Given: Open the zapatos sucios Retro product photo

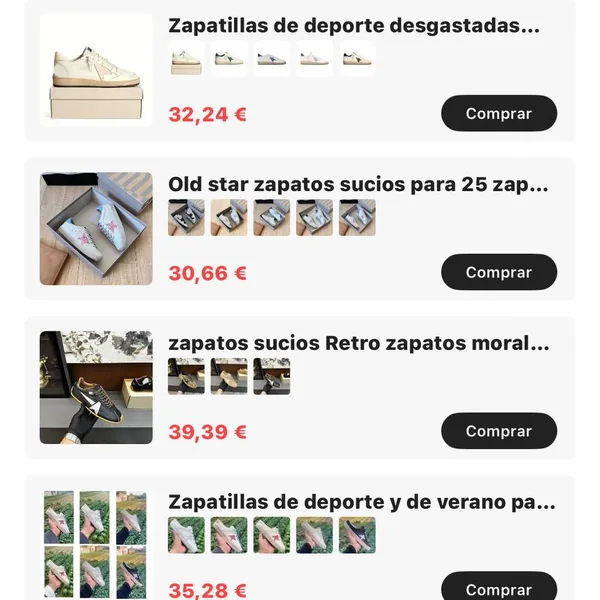Looking at the screenshot, I should coord(96,388).
